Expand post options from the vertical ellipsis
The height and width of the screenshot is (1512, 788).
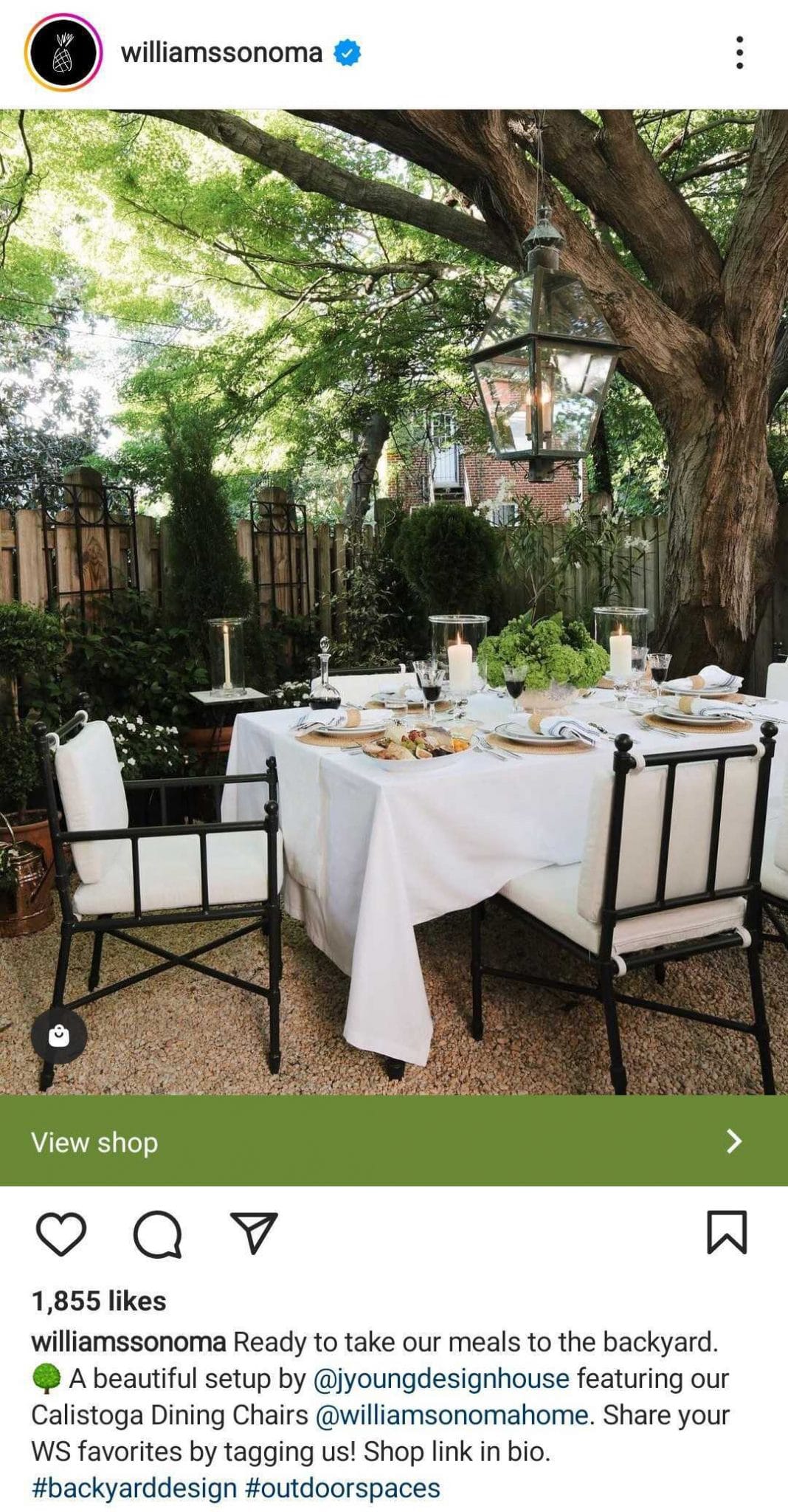coord(738,50)
